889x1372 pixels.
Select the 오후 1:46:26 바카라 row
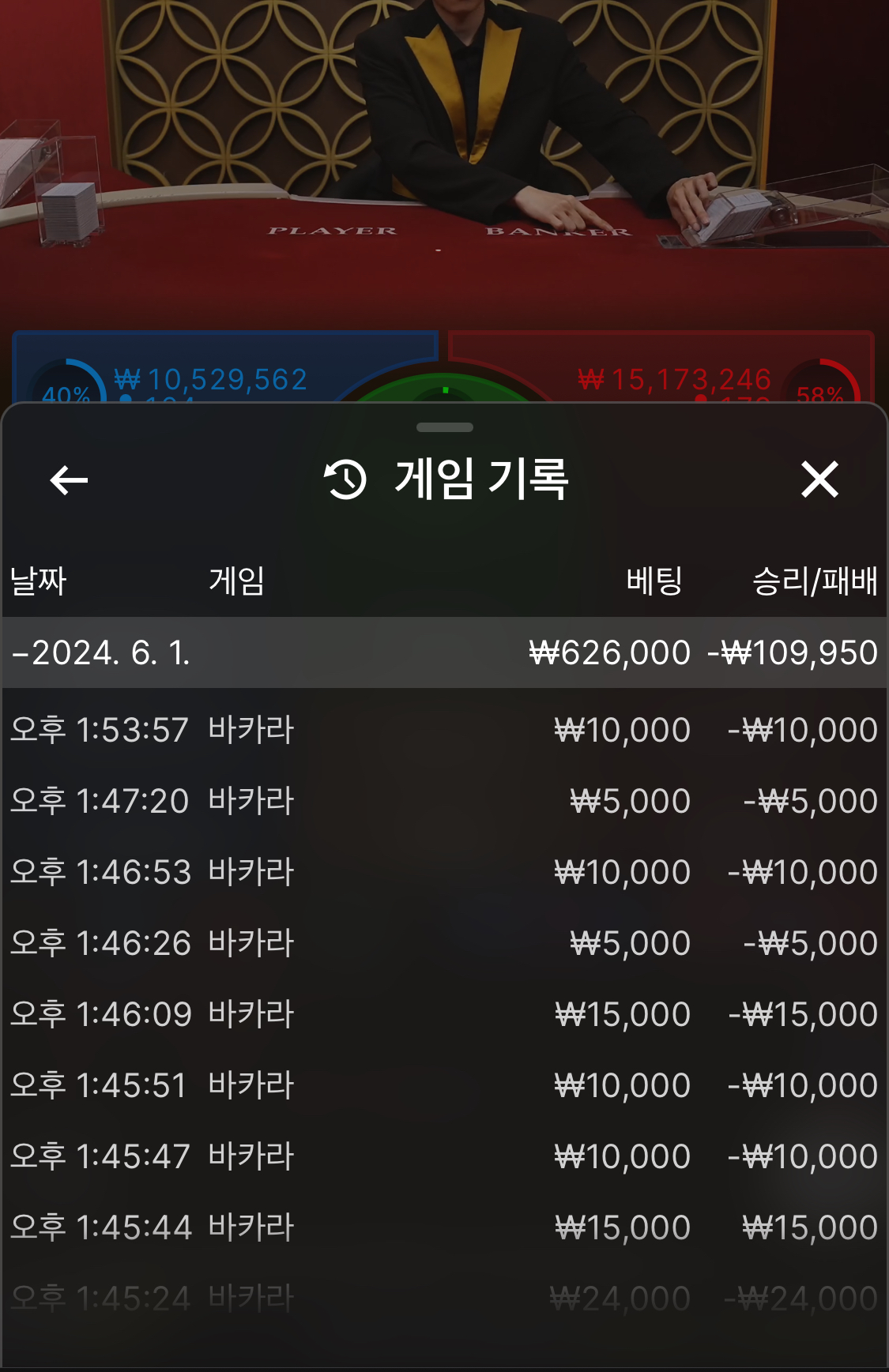(x=444, y=943)
